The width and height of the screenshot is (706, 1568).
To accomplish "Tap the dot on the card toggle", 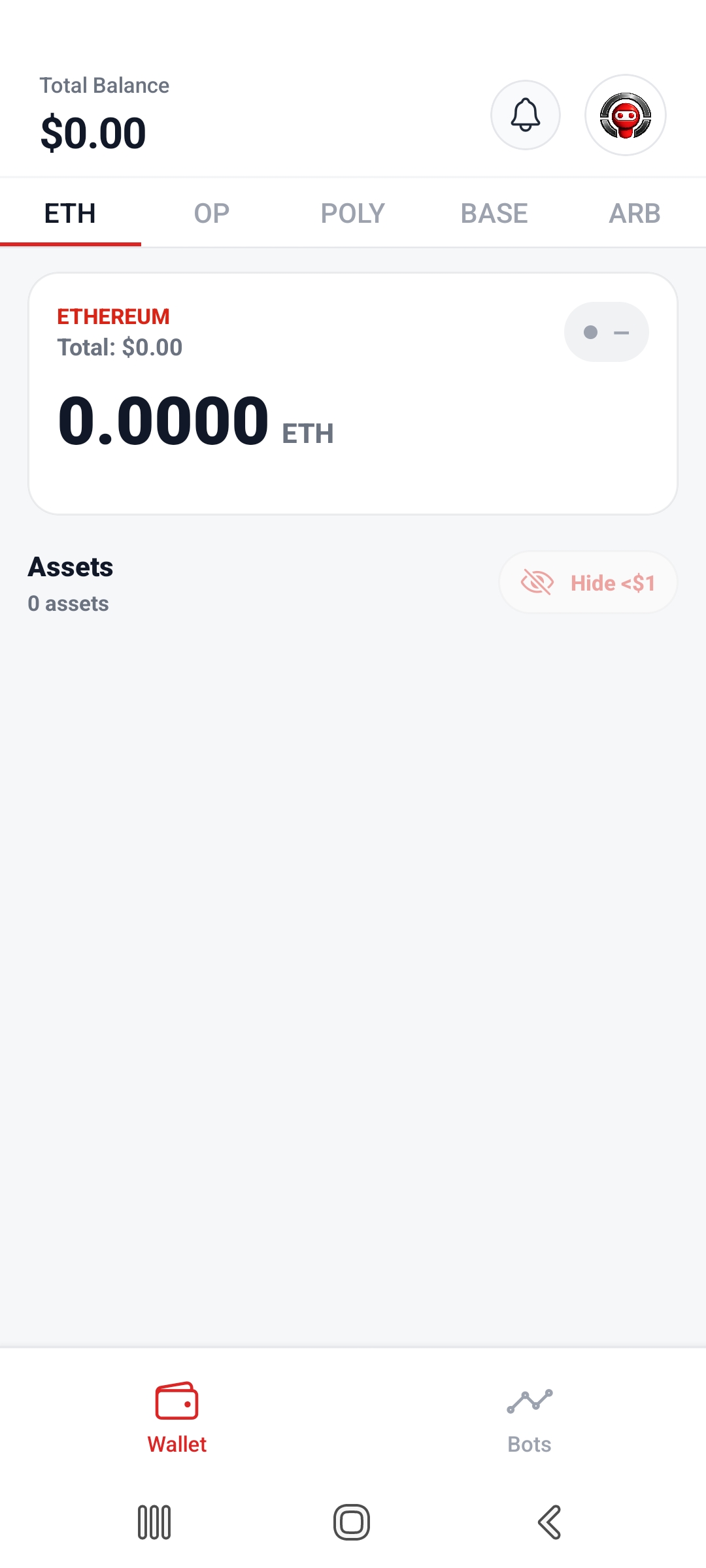I will click(x=590, y=332).
